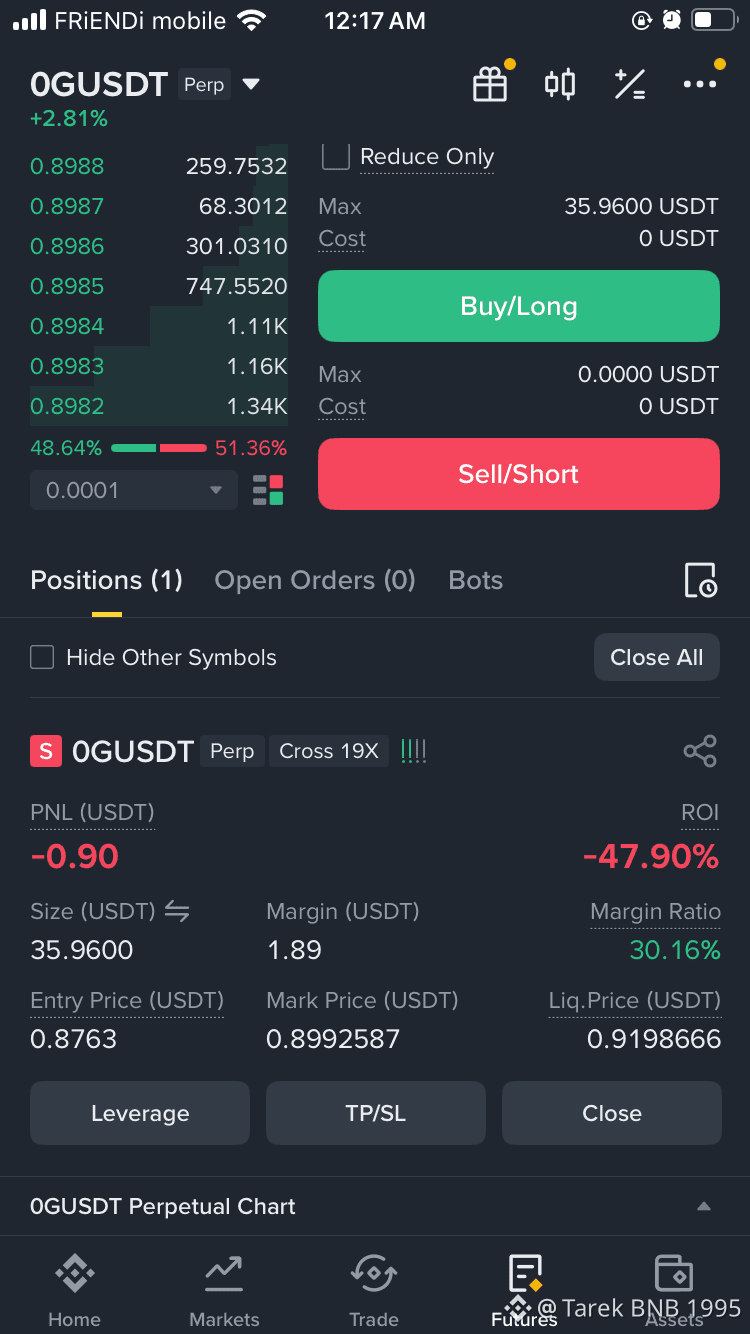
Task: Switch to candlestick chart view icon
Action: (560, 84)
